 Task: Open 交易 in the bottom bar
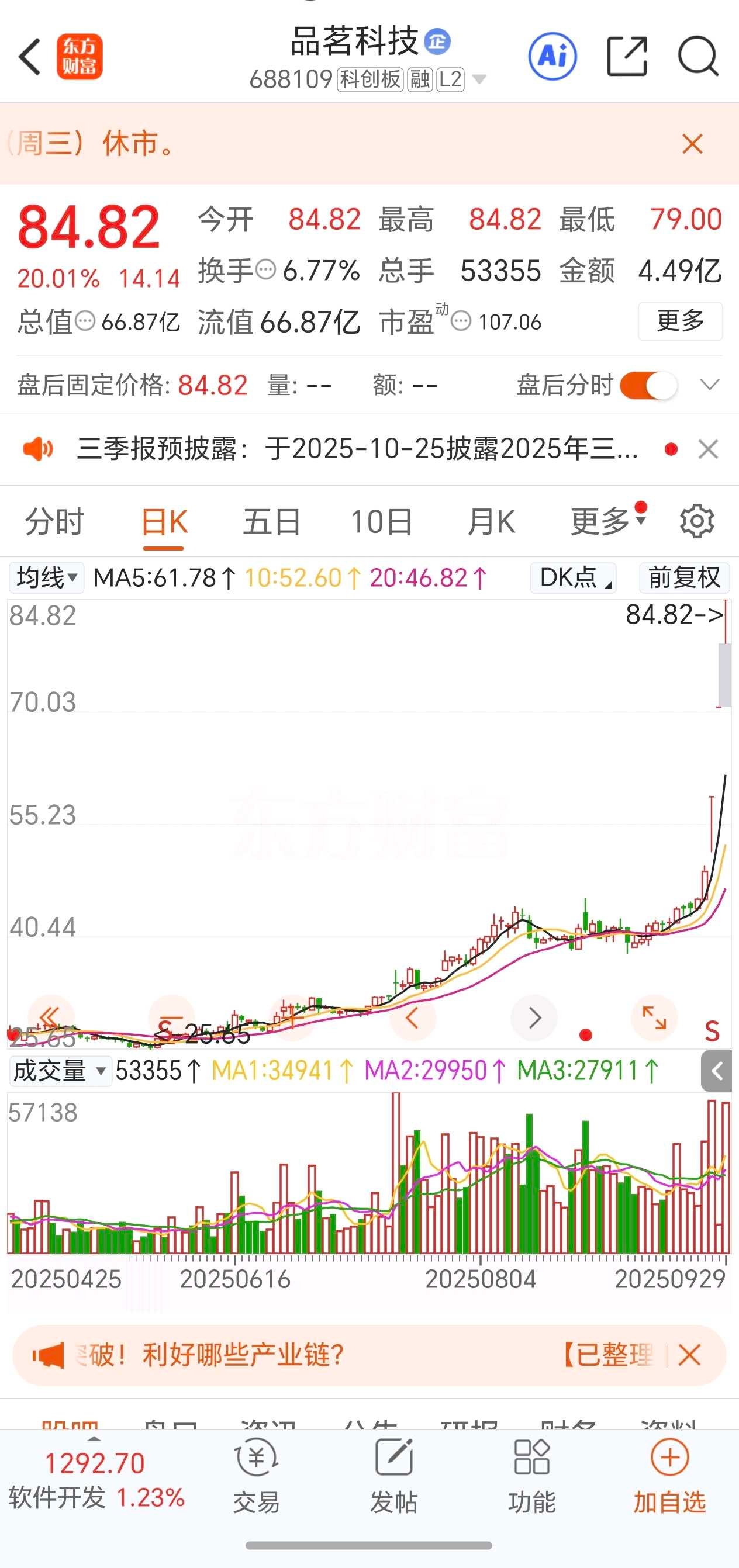pyautogui.click(x=256, y=1475)
